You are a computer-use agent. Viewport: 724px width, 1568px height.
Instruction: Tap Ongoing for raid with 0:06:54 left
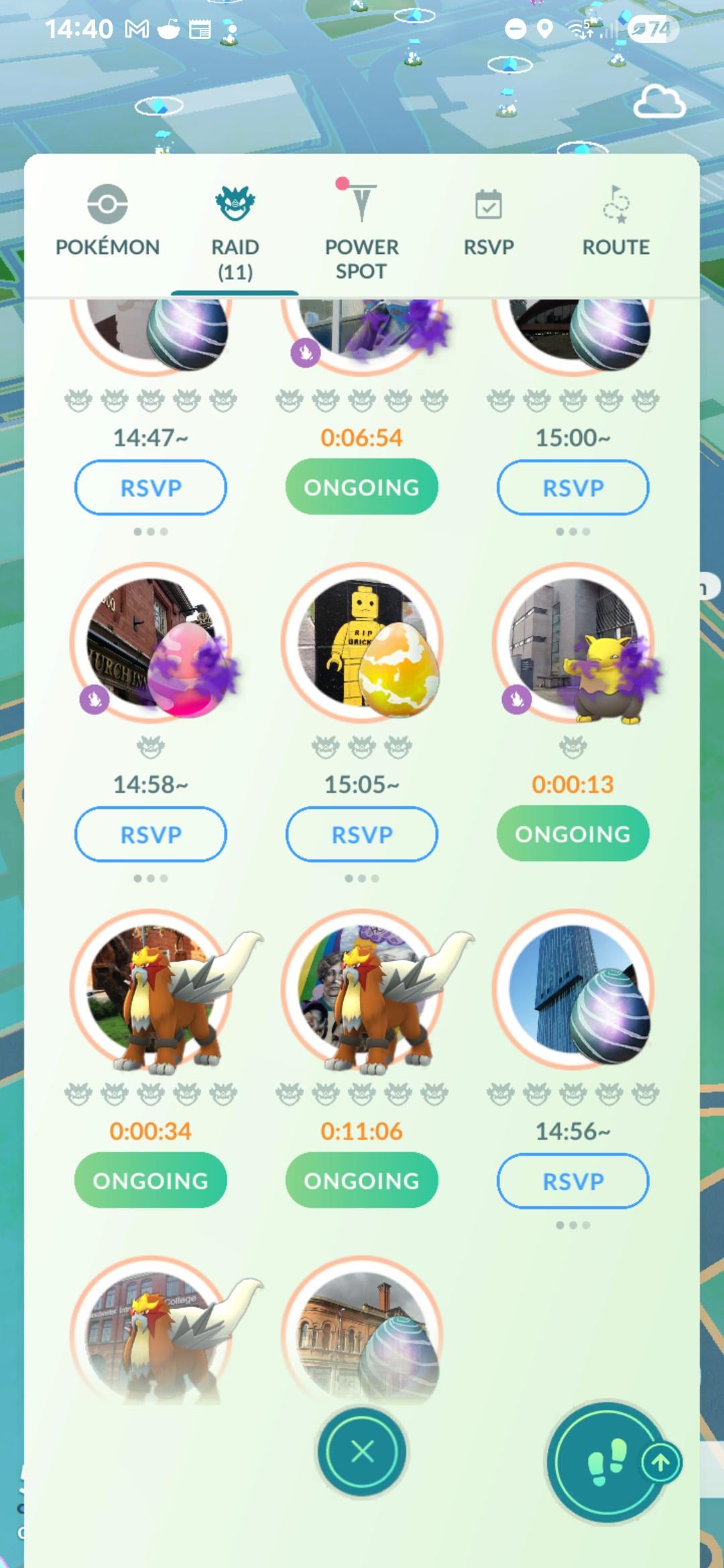(x=362, y=487)
